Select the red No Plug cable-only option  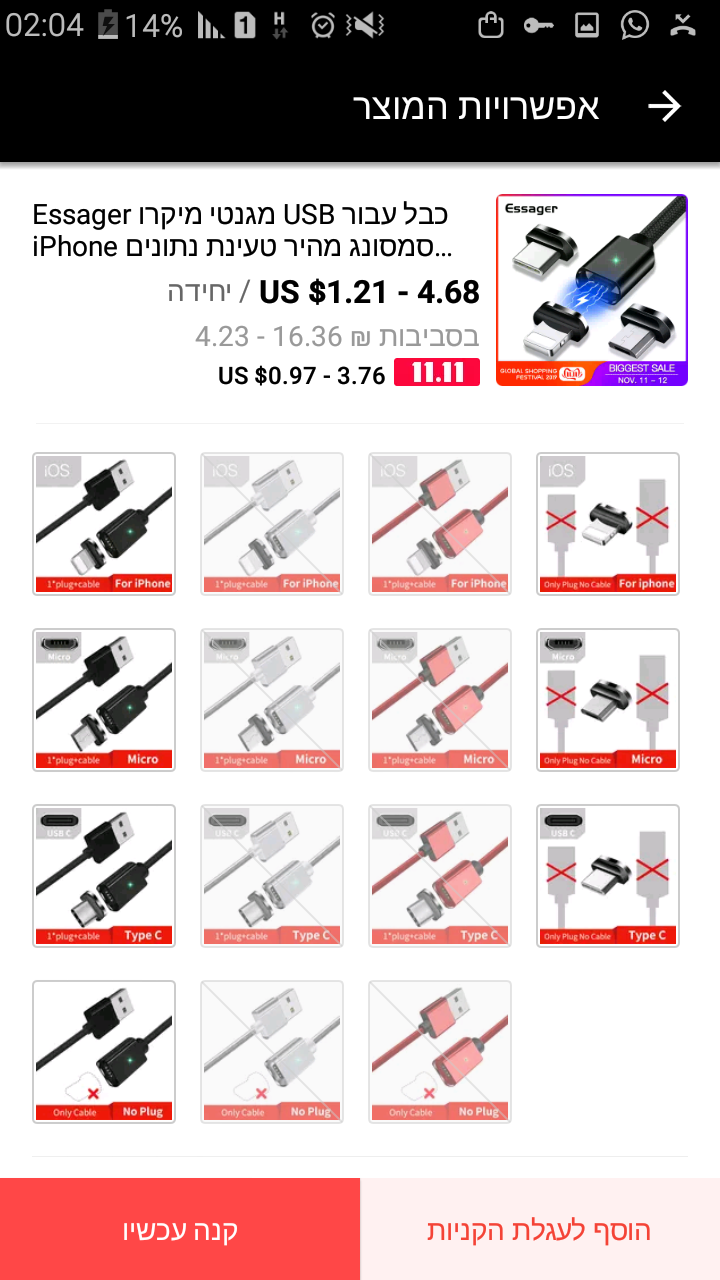click(x=440, y=1051)
